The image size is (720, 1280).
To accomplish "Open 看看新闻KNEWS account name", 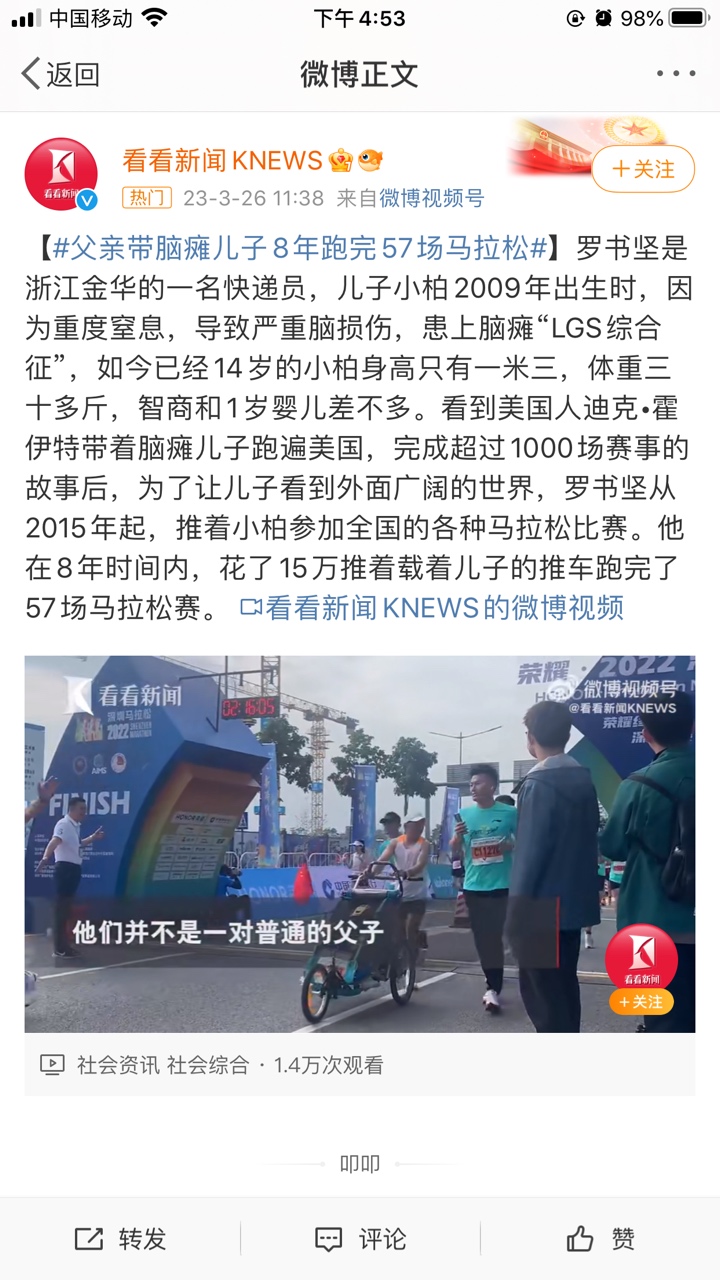I will [222, 160].
